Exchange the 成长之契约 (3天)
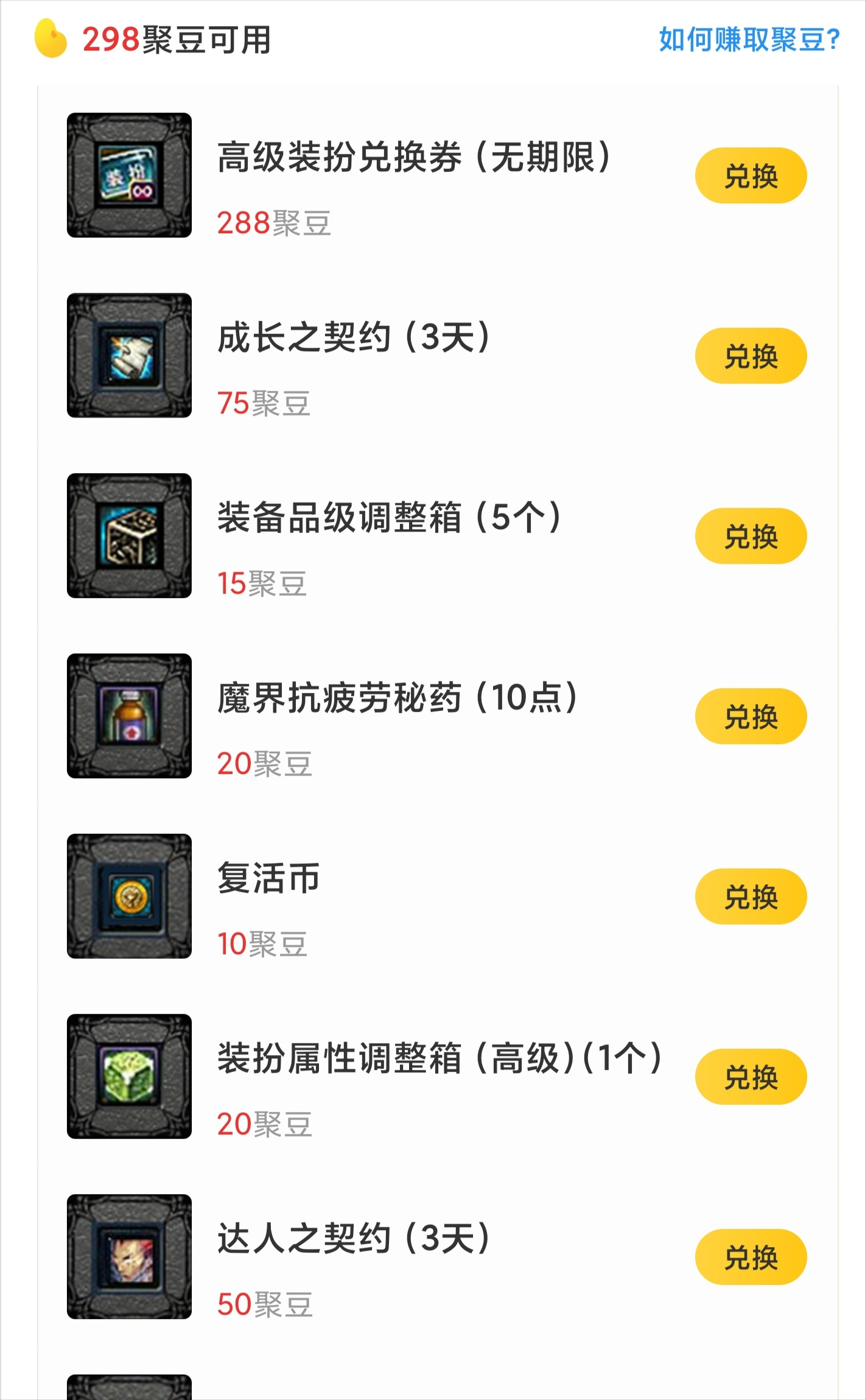The image size is (865, 1400). click(x=751, y=355)
